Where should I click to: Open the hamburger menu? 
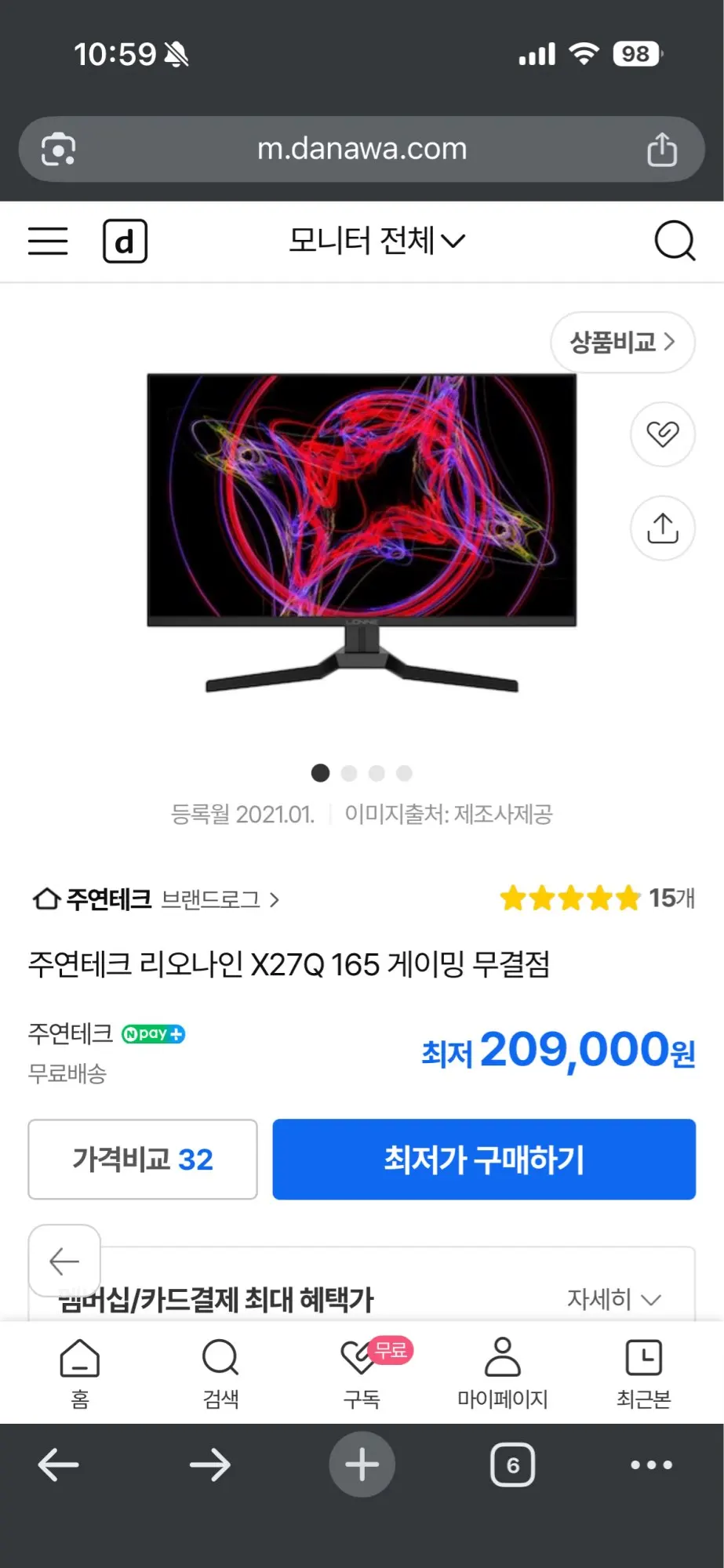[47, 241]
